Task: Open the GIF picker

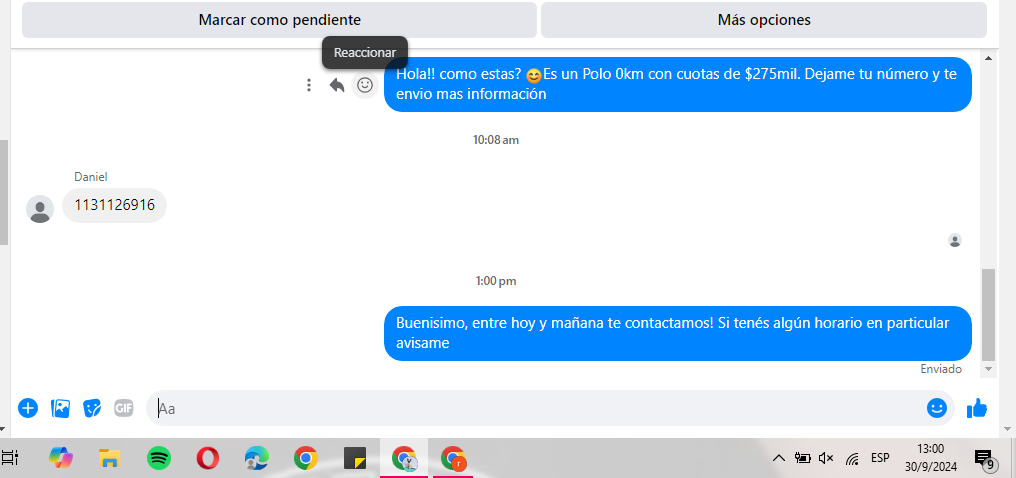Action: 124,408
